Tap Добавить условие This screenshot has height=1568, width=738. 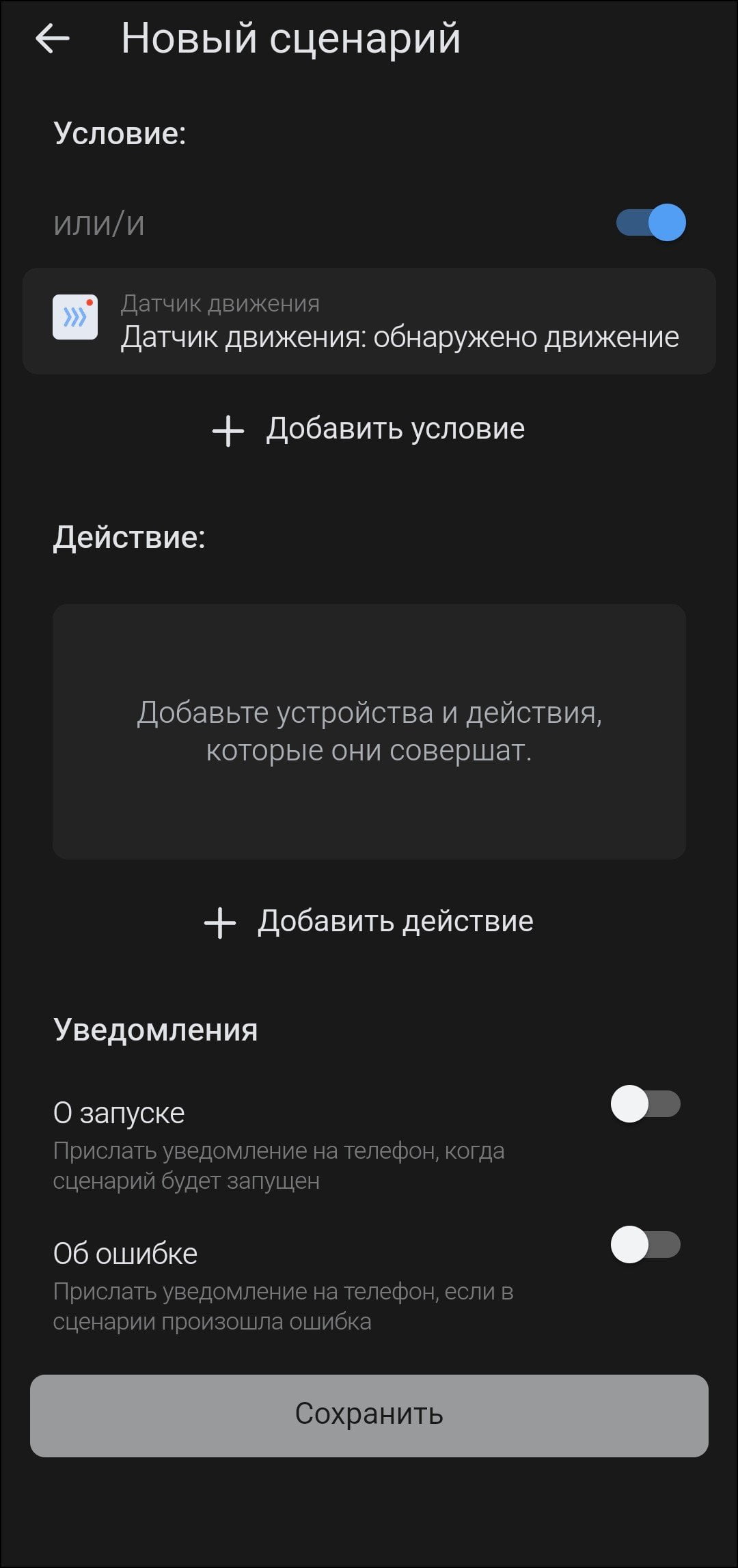(x=369, y=430)
